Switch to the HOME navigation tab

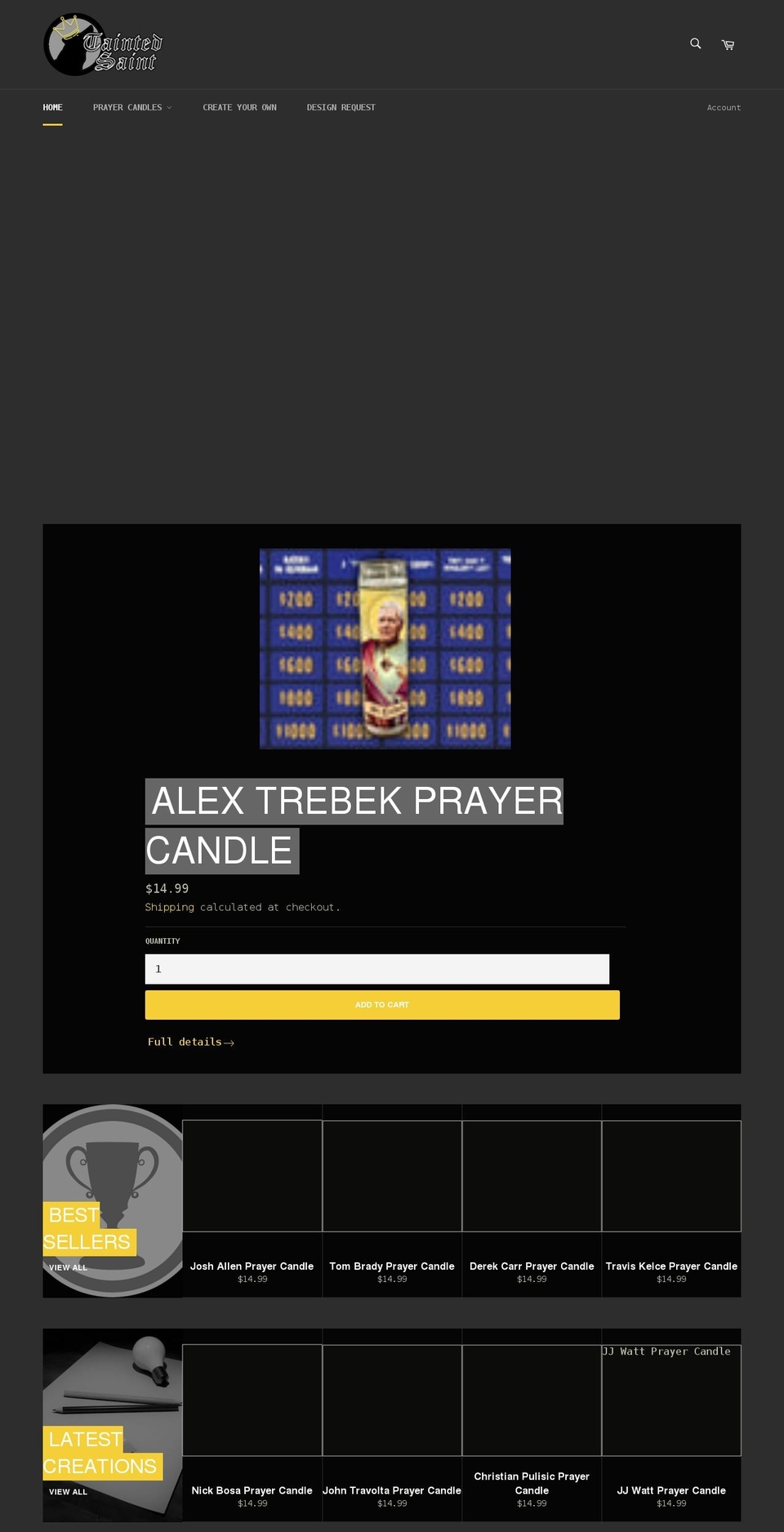coord(52,107)
